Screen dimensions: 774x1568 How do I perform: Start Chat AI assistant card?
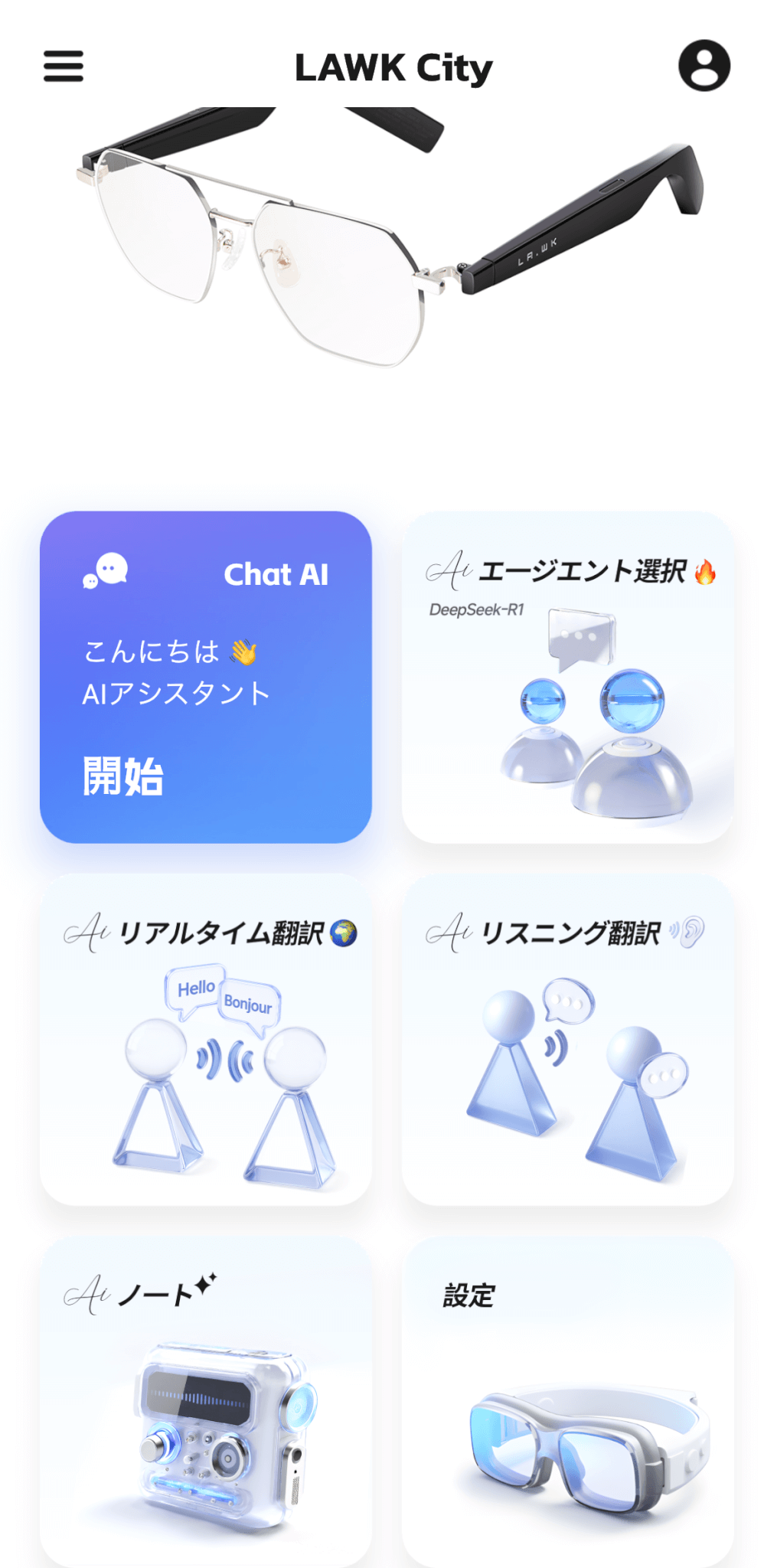(x=205, y=677)
